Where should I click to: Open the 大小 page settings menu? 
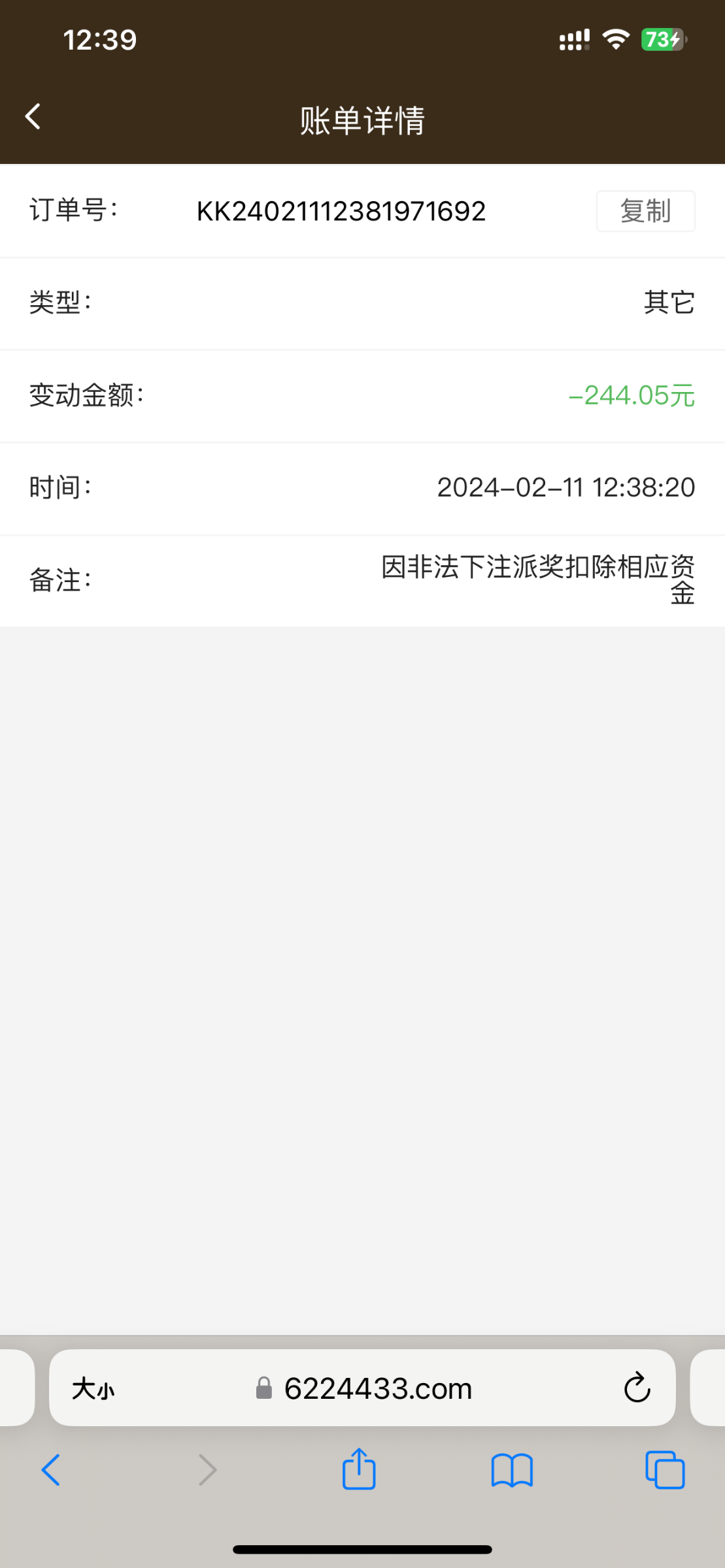tap(93, 1388)
